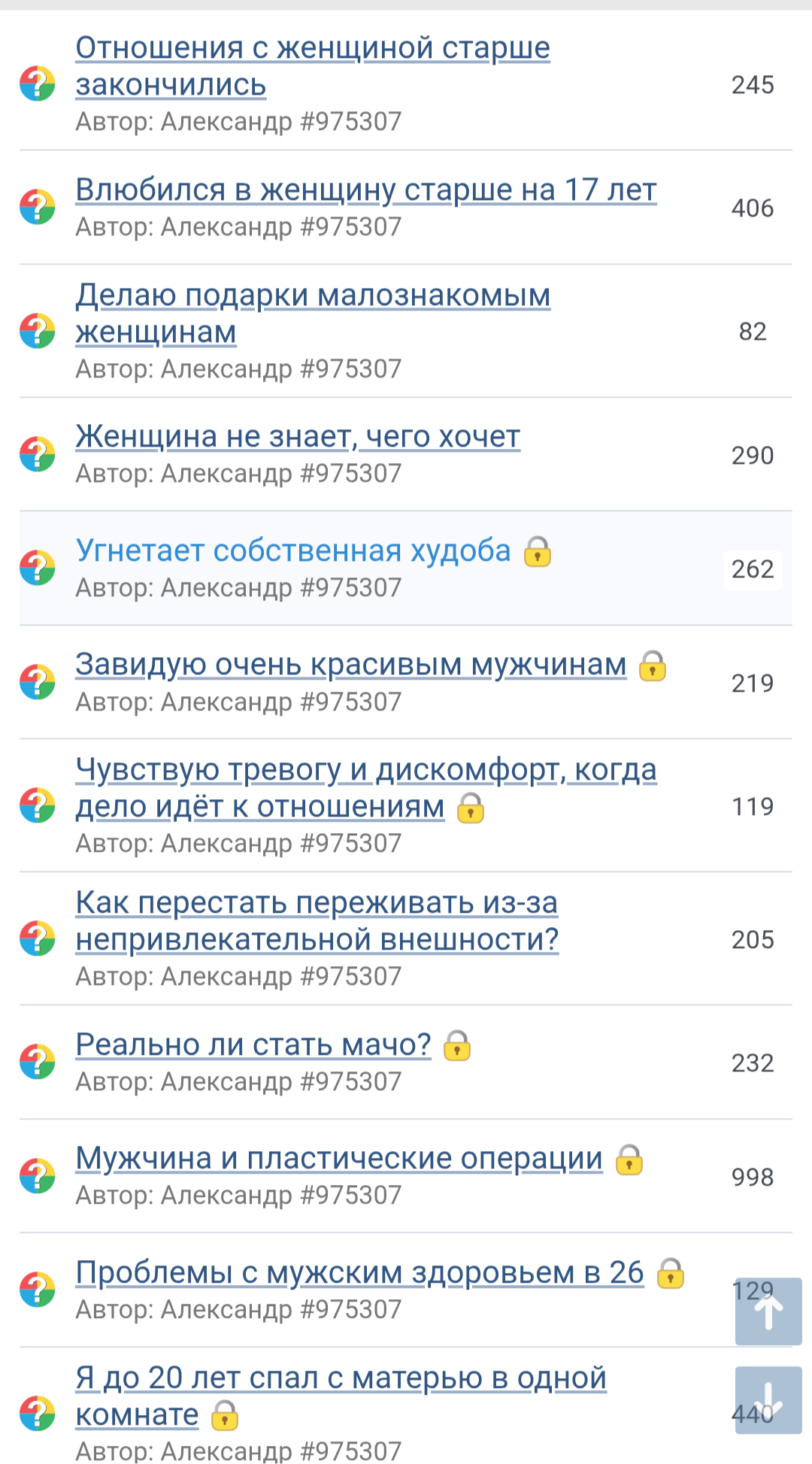Read «Как перестать переживать из-за непривлекательной внешности?»

(x=317, y=920)
